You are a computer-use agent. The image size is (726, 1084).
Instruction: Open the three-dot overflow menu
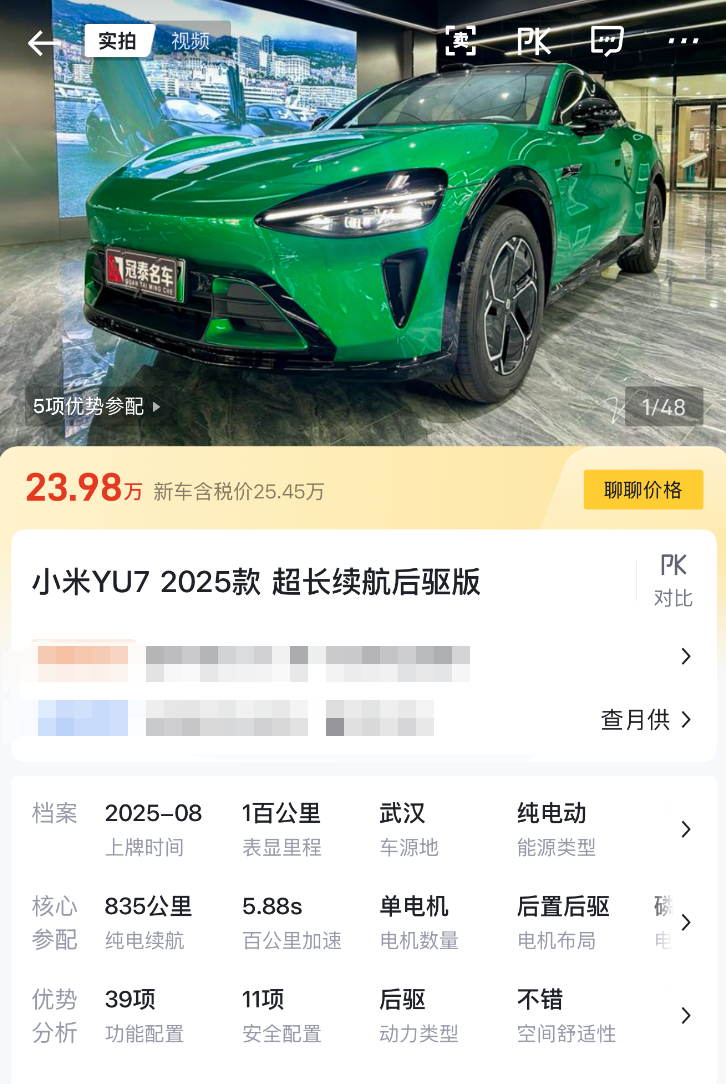coord(683,41)
